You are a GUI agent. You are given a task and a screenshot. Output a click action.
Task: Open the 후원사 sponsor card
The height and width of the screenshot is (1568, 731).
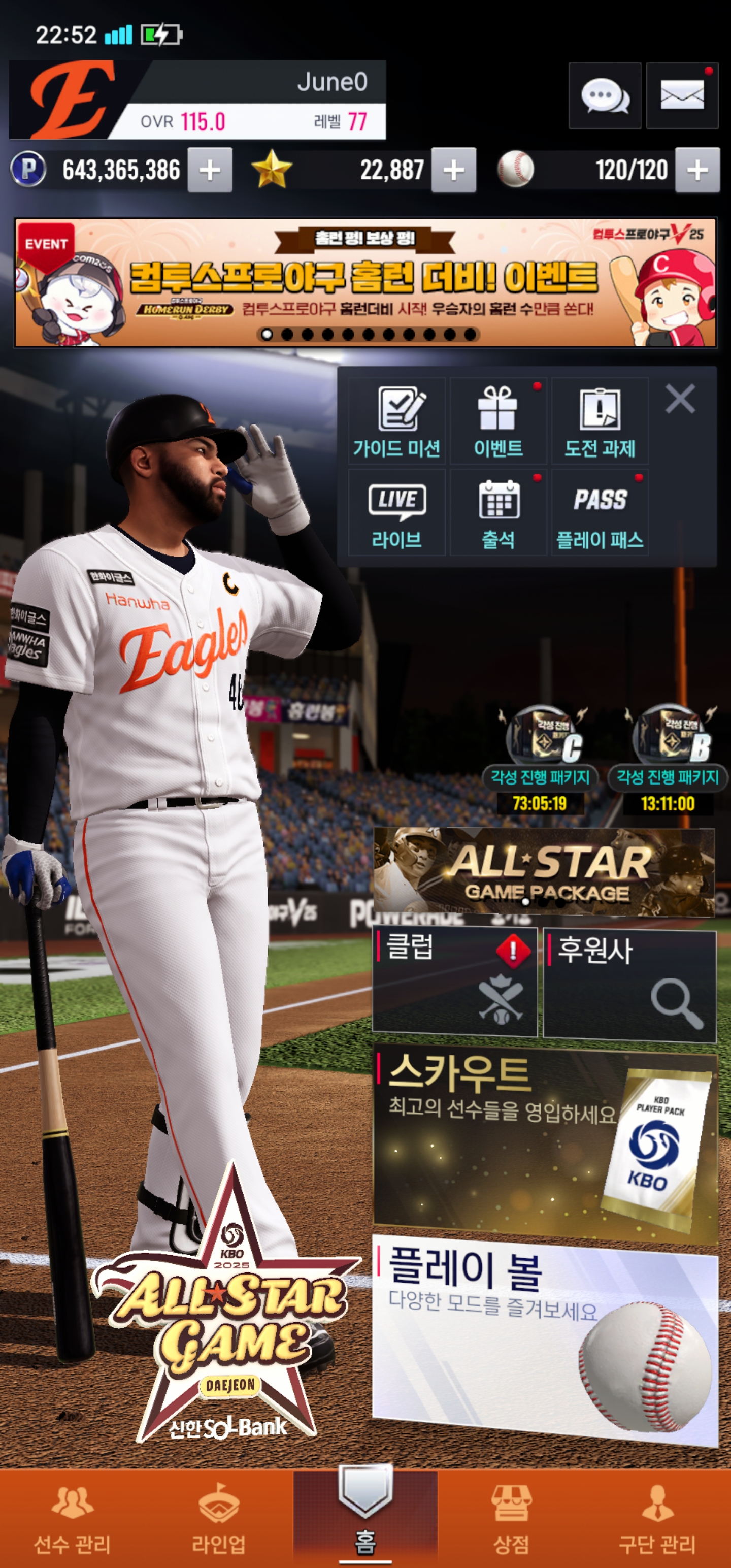(x=629, y=983)
